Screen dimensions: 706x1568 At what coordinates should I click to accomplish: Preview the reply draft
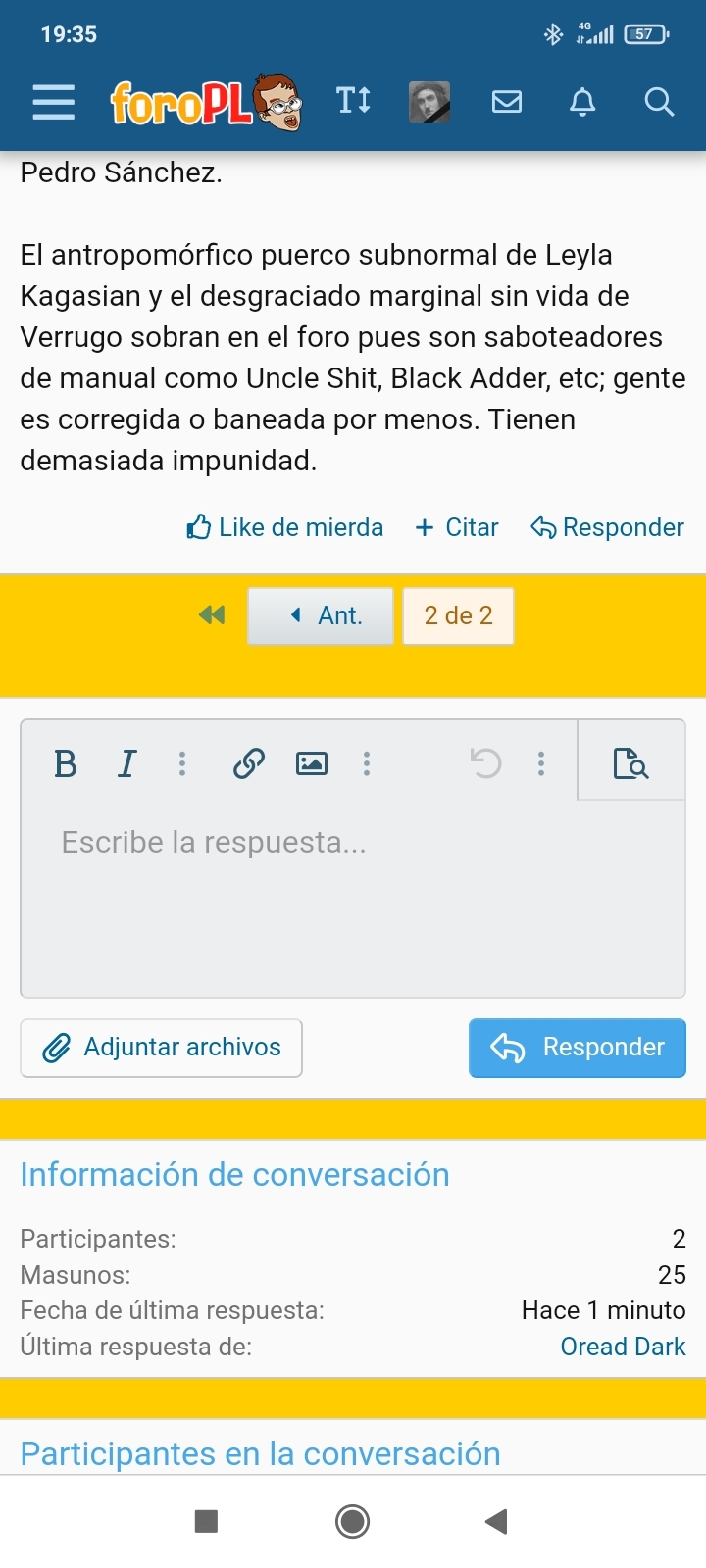point(630,762)
